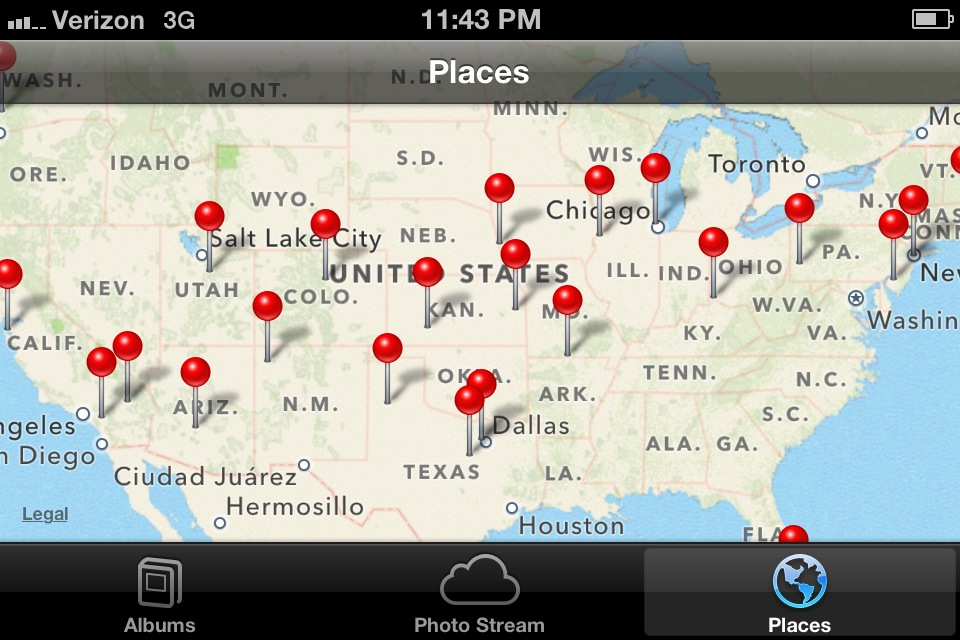Tap the pin between Indiana and Ohio
960x640 pixels.
[713, 242]
